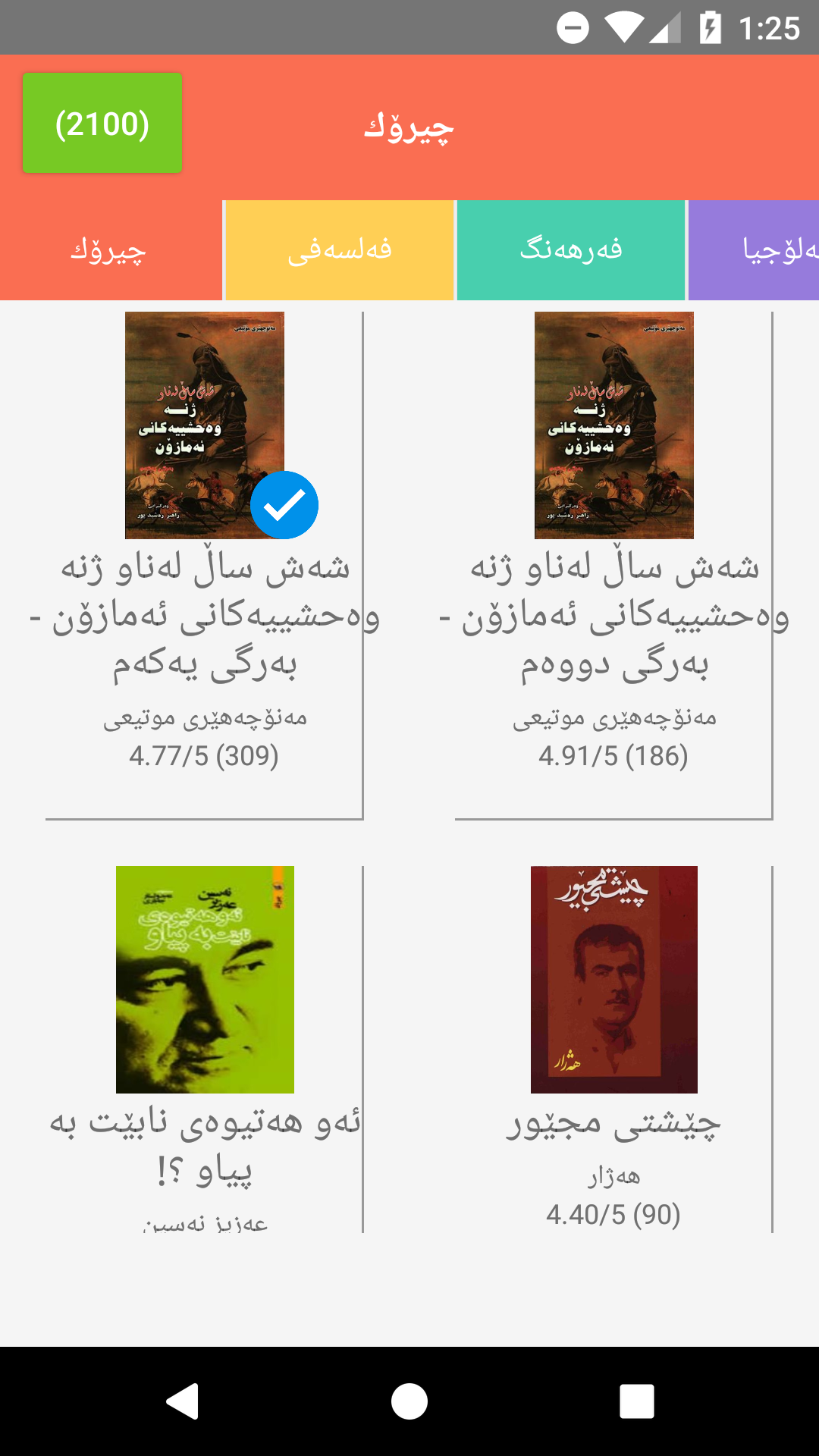Image resolution: width=819 pixels, height=1456 pixels.
Task: Open the green ئەو هەتیوەی book cover
Action: 203,978
